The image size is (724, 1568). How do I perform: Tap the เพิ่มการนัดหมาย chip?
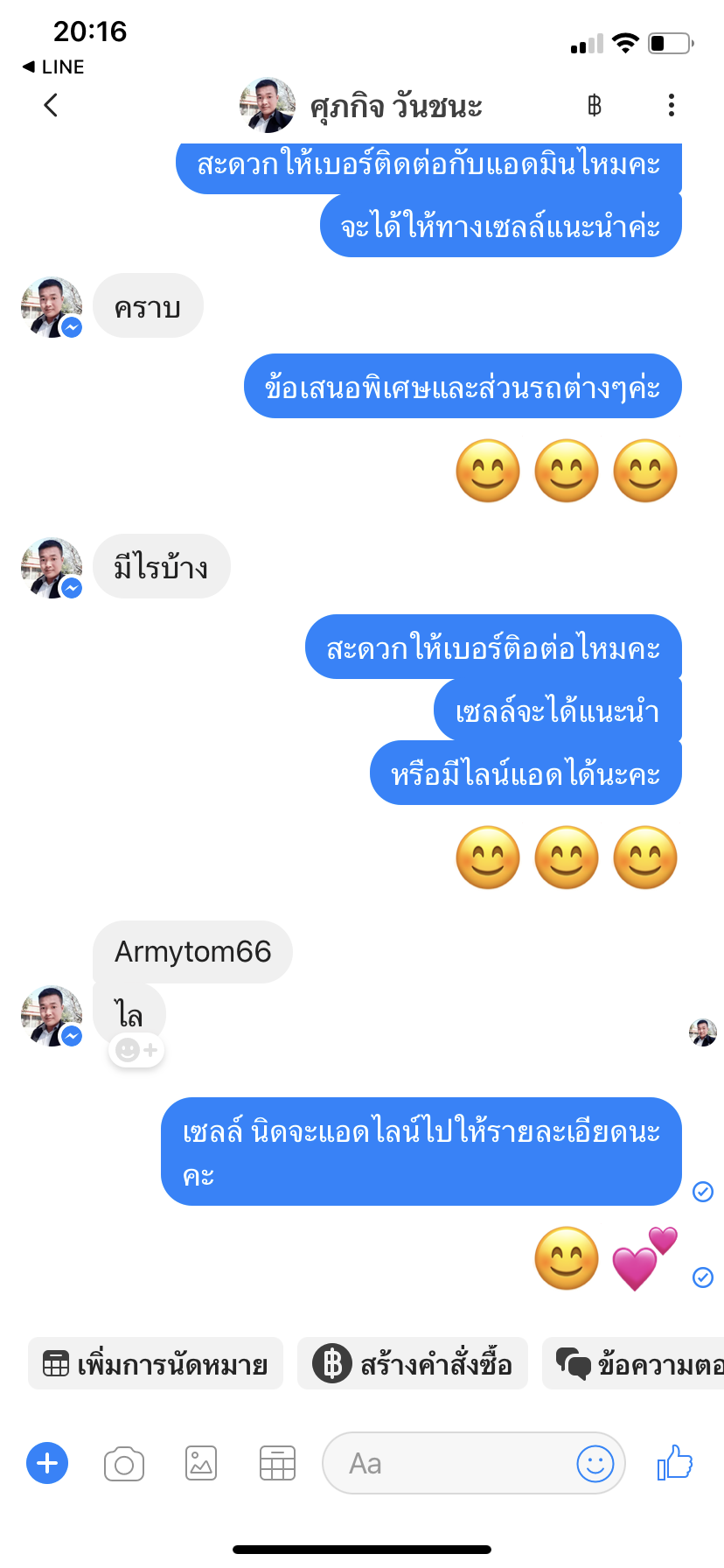pyautogui.click(x=156, y=1364)
